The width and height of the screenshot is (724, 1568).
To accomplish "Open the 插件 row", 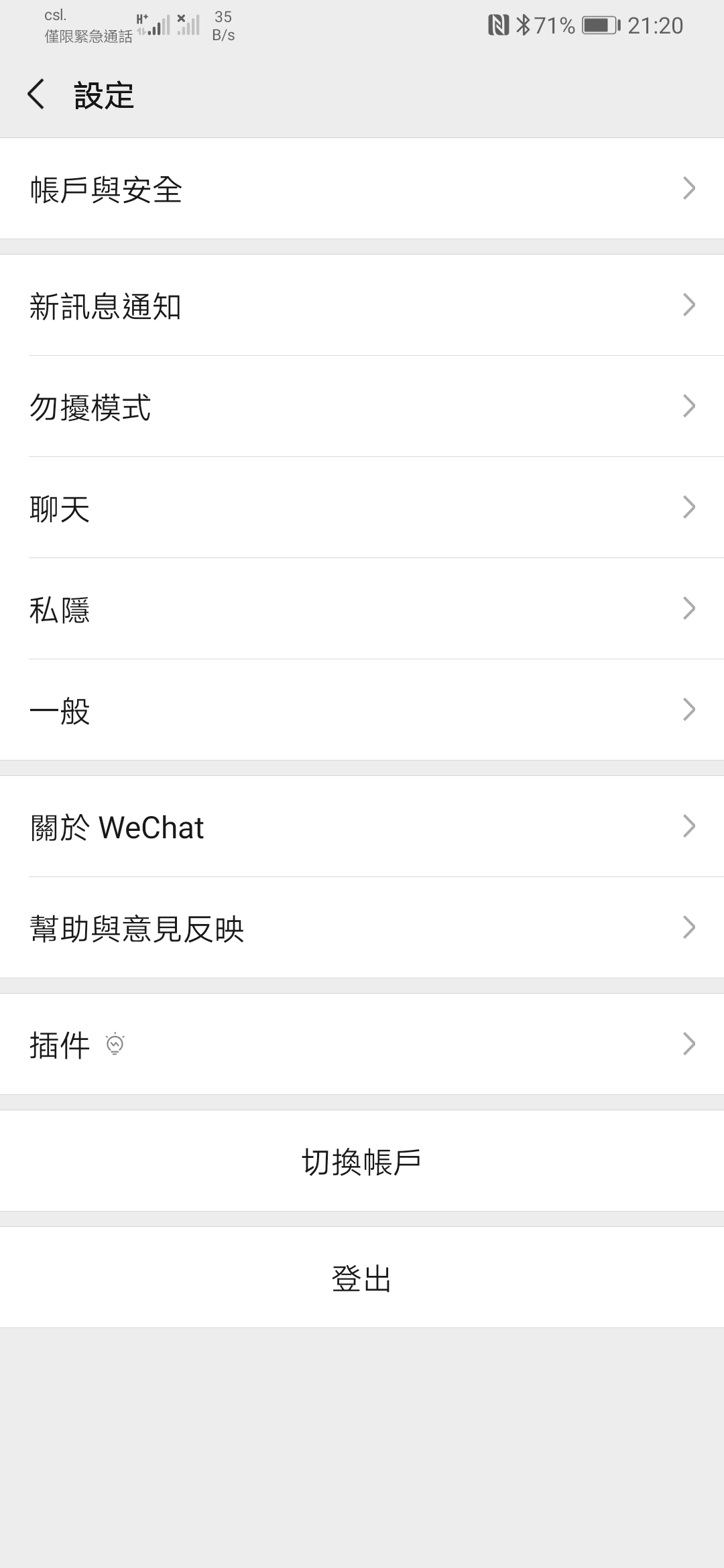I will (x=362, y=1044).
